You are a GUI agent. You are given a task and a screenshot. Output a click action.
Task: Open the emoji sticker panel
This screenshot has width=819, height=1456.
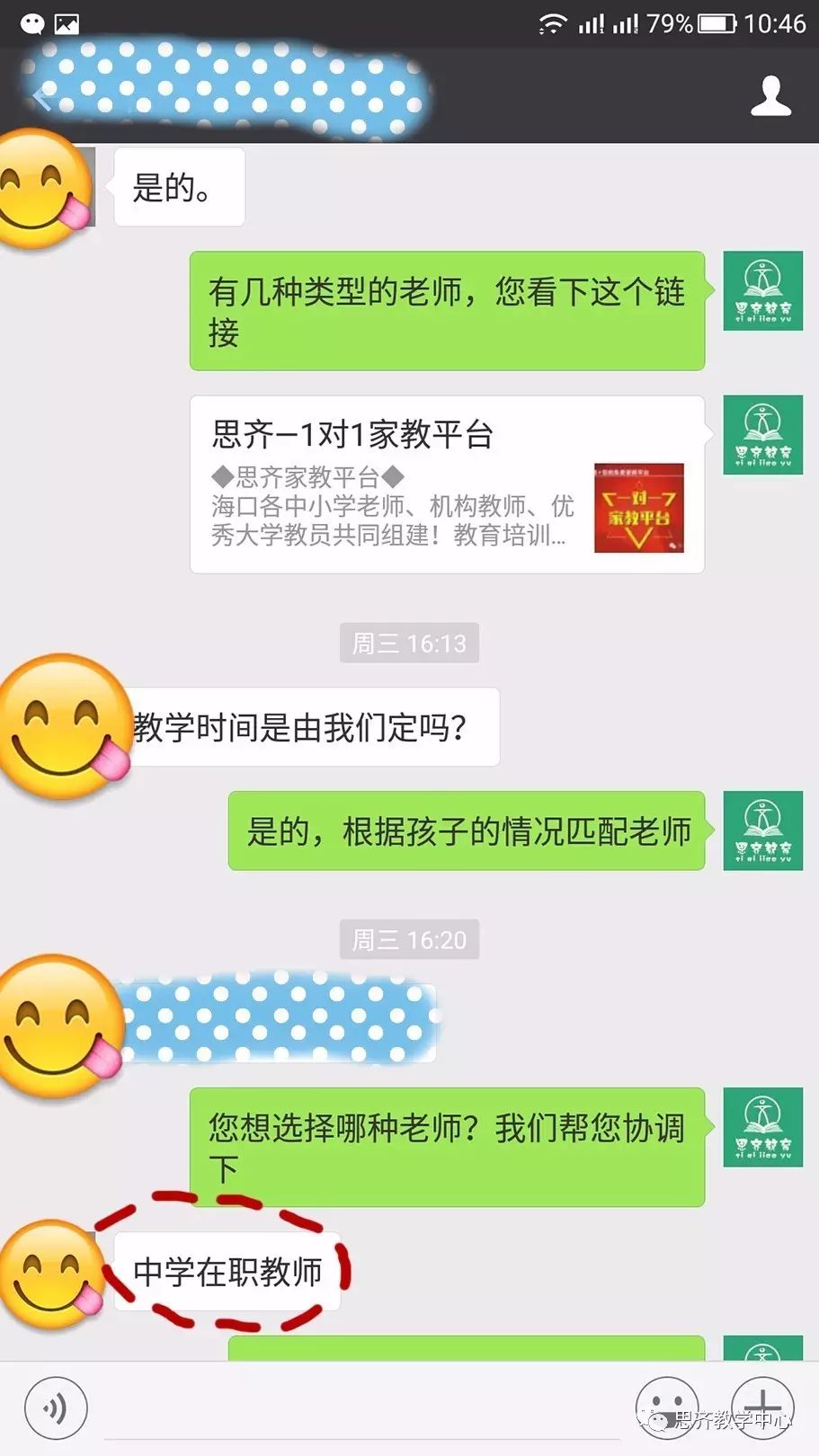point(666,1407)
